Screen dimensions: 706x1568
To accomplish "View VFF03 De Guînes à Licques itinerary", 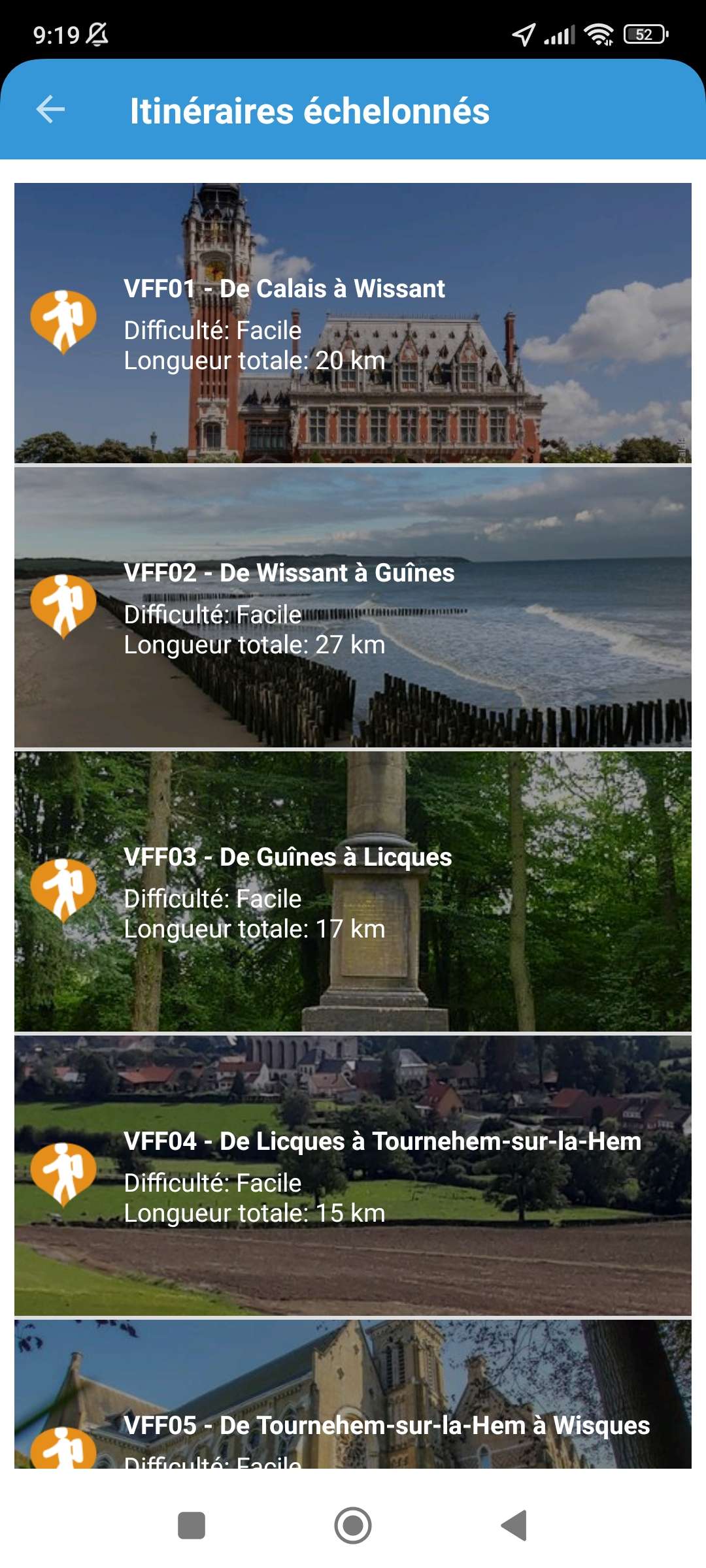I will point(353,891).
